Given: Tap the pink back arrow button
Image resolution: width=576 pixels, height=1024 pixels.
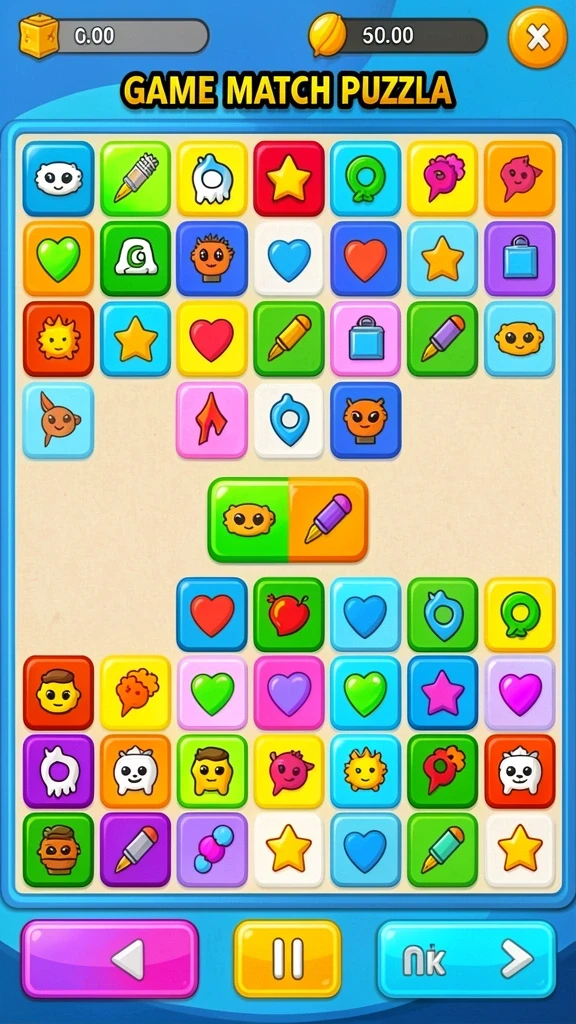Looking at the screenshot, I should pyautogui.click(x=110, y=959).
